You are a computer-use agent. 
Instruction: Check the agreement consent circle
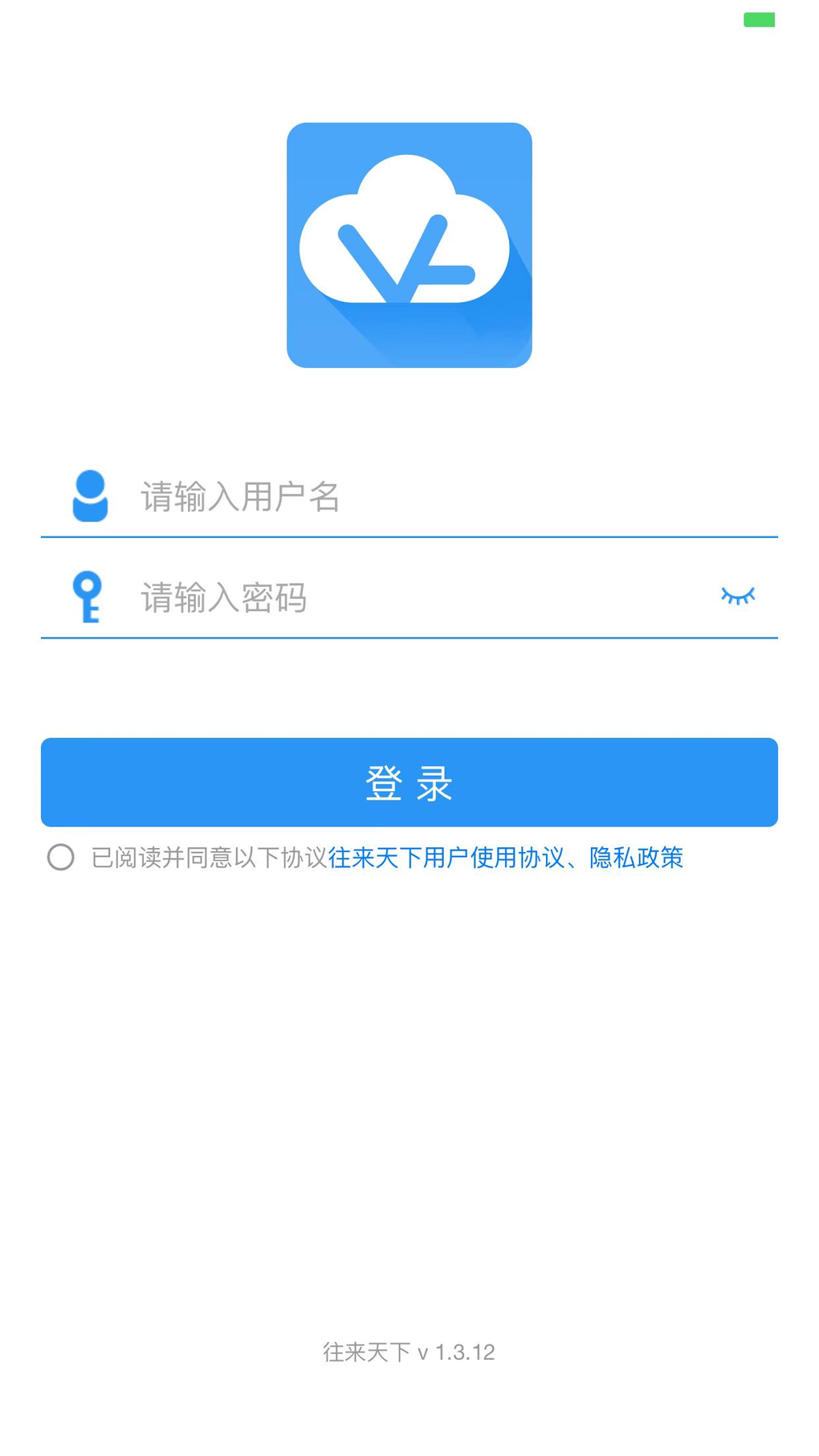click(x=61, y=858)
